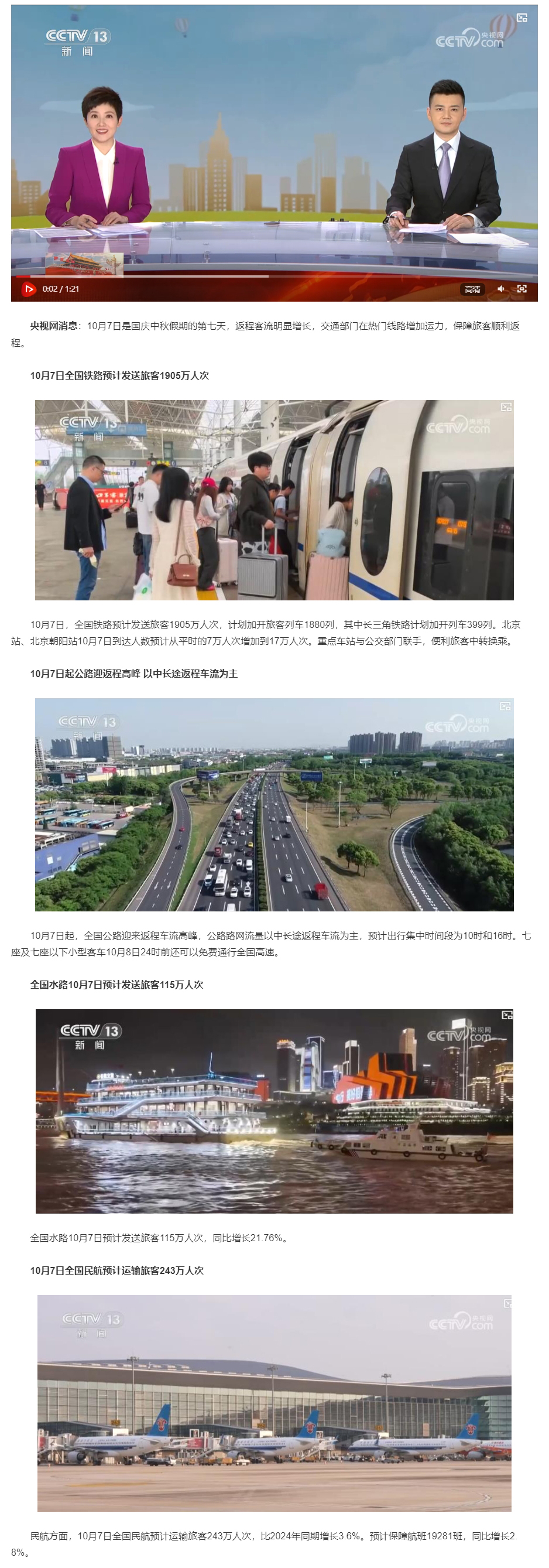
Task: Enlarge the airport planes photo
Action: (x=507, y=1303)
